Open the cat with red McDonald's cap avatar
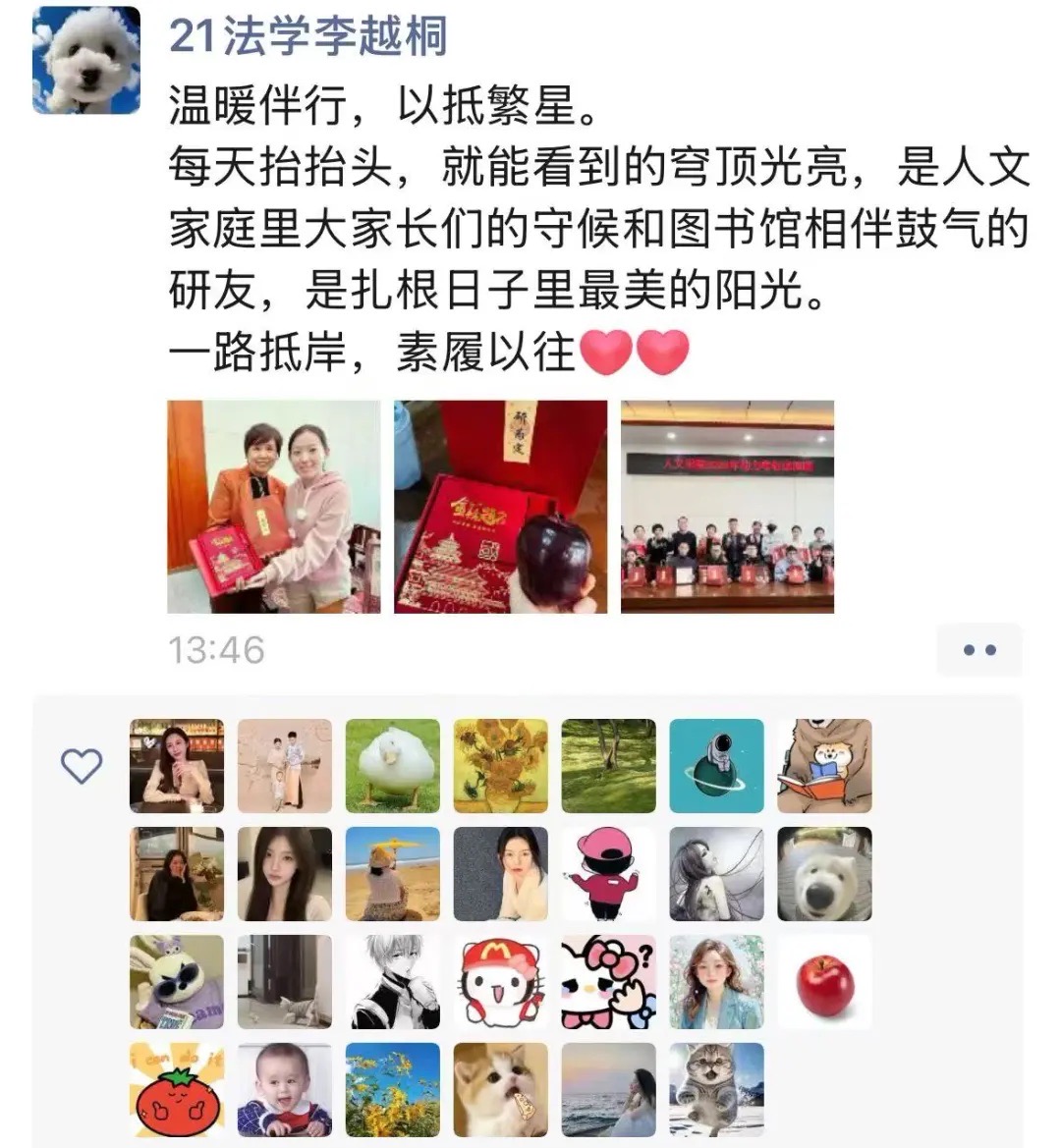Viewport: 1061px width, 1148px height. tap(501, 982)
